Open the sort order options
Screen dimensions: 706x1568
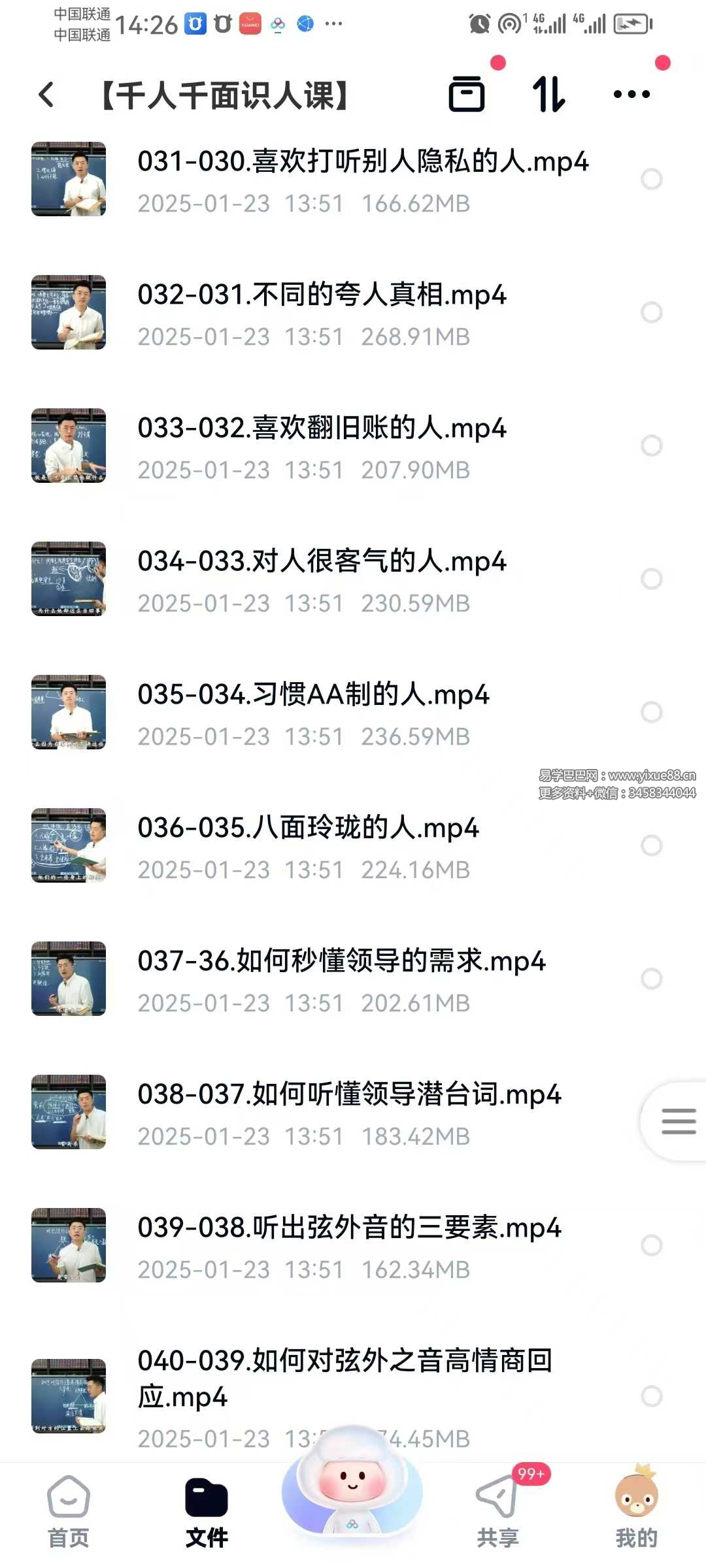click(548, 95)
